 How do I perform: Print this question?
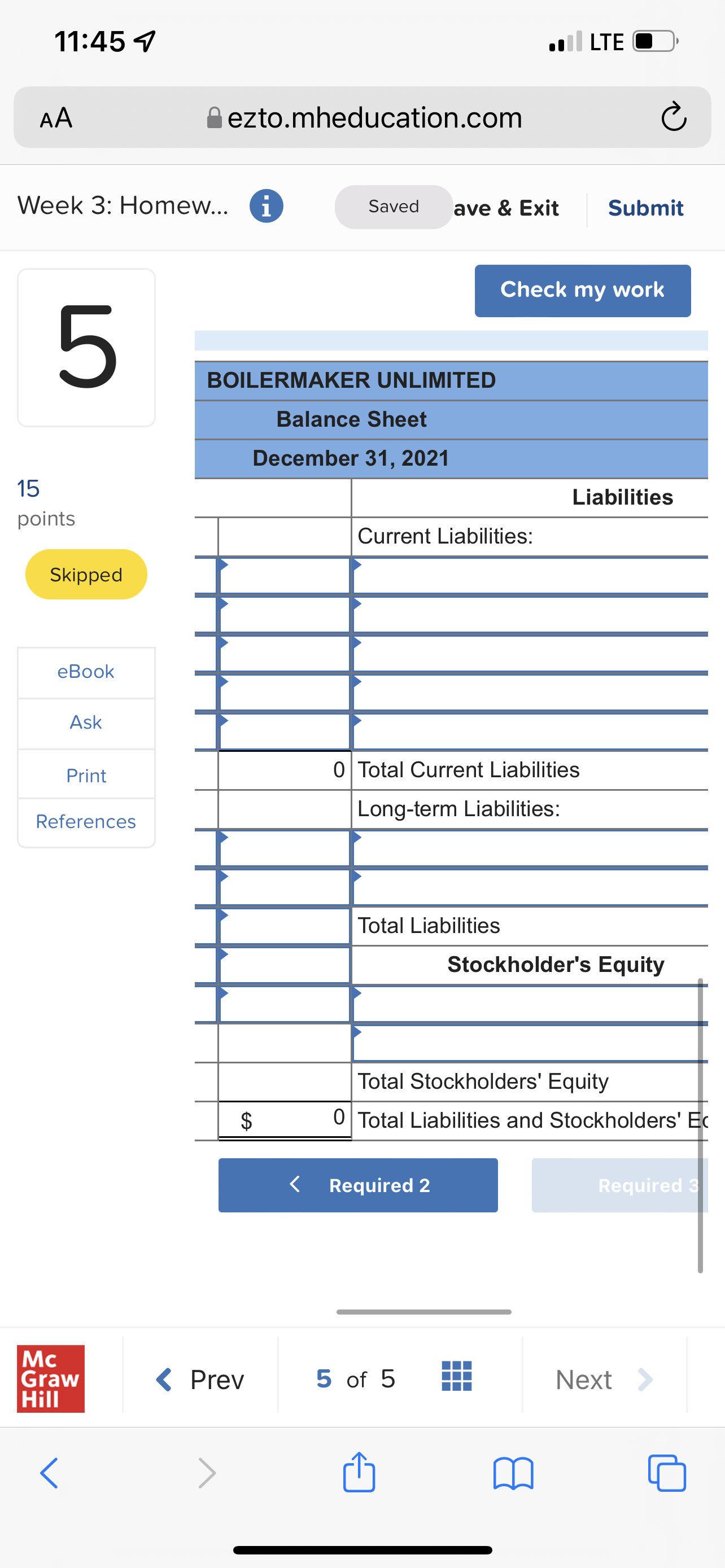[86, 776]
